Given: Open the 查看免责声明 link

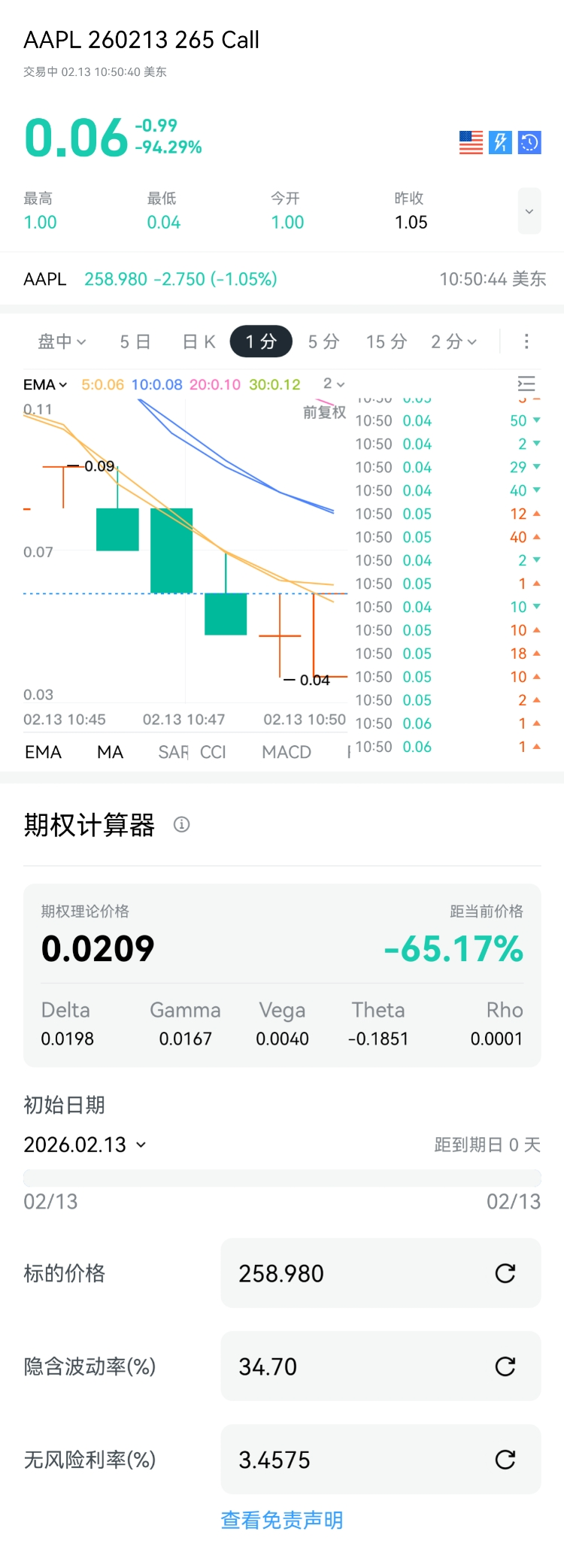Looking at the screenshot, I should point(282,1520).
